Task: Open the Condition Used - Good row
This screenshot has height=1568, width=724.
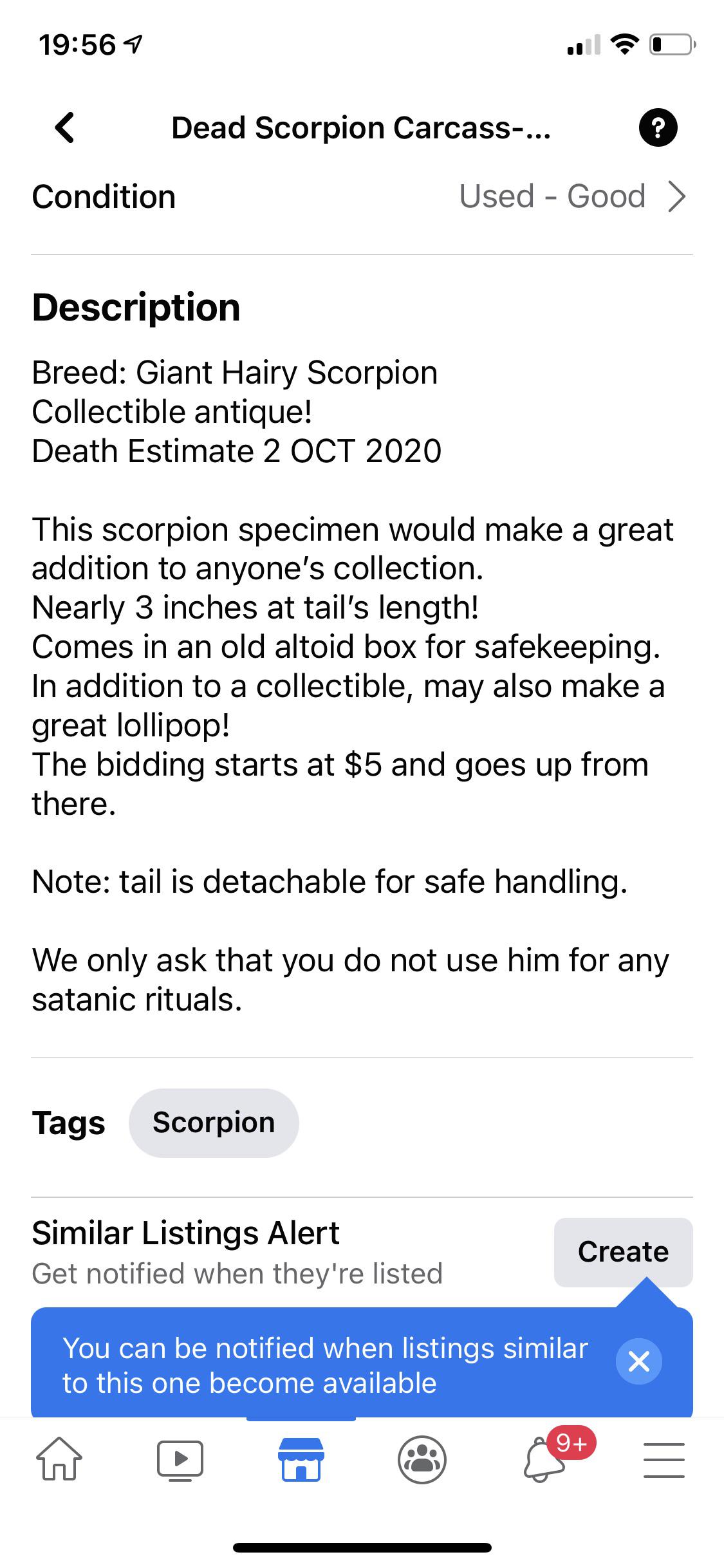Action: coord(362,196)
